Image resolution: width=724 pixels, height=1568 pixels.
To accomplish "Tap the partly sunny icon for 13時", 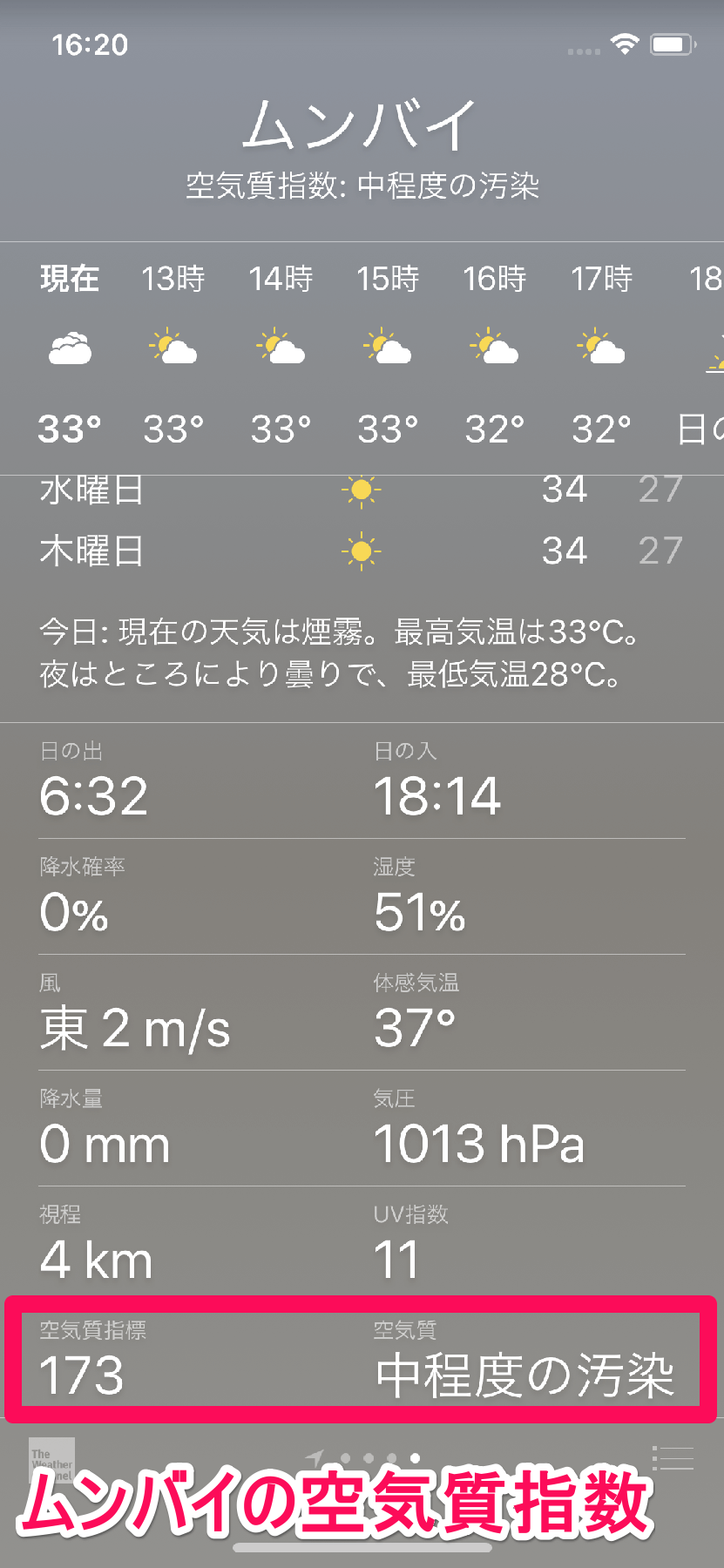I will [174, 347].
